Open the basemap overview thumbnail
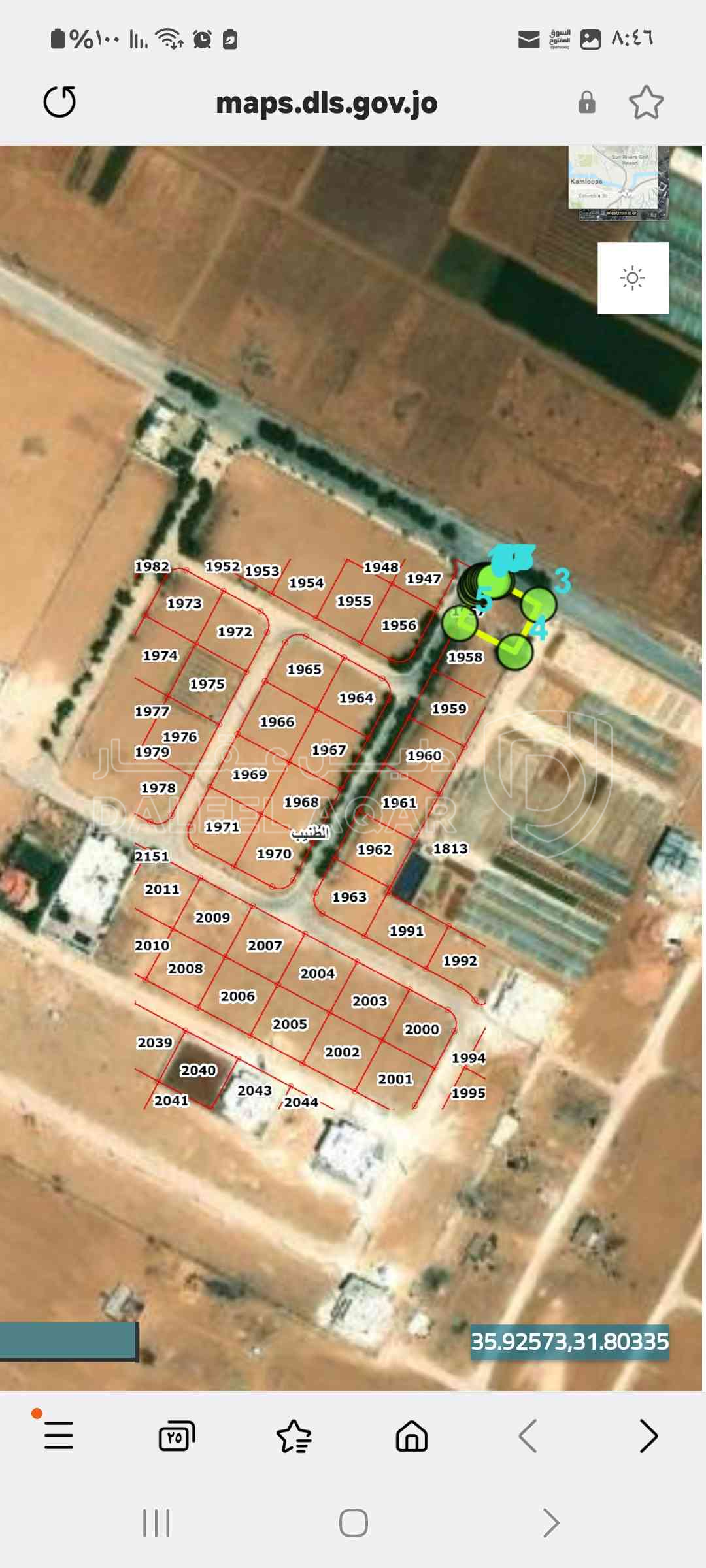The height and width of the screenshot is (1568, 706). (618, 182)
